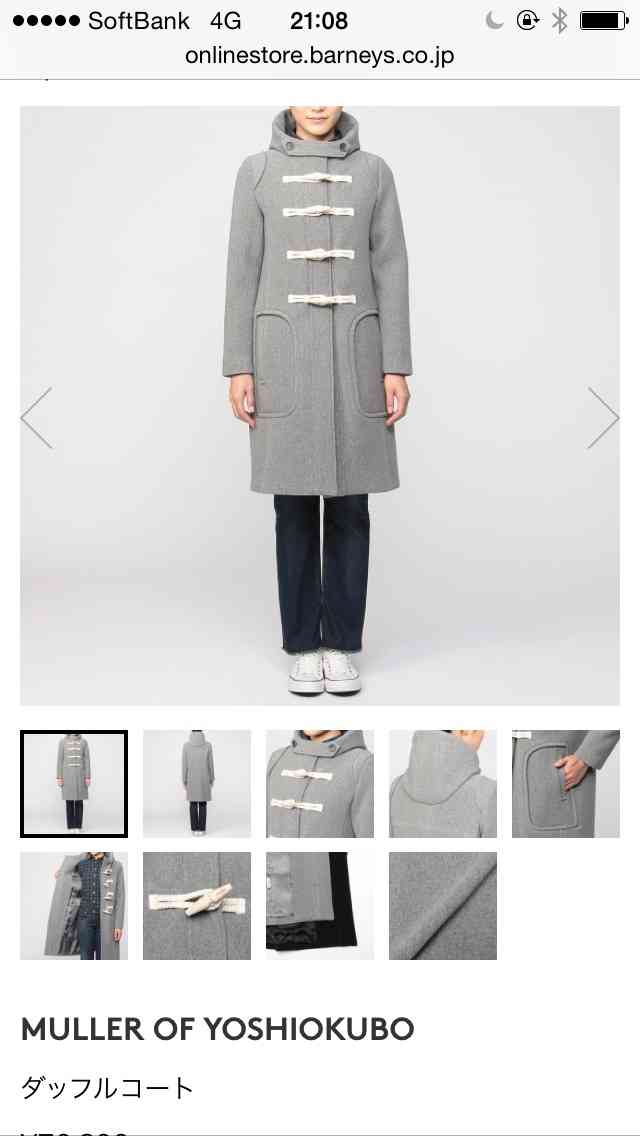The width and height of the screenshot is (640, 1136).
Task: Select the back view coat thumbnail
Action: pos(197,784)
